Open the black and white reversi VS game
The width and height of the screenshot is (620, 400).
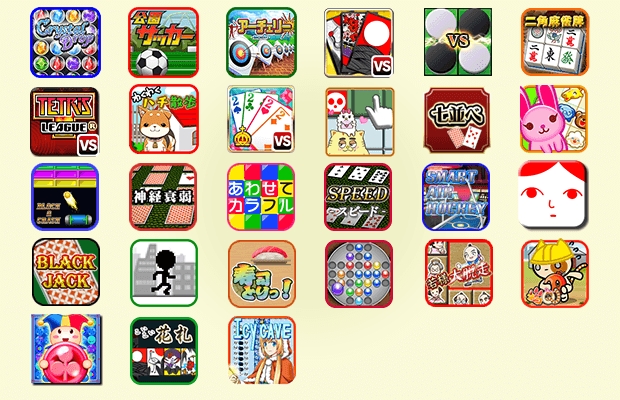click(x=457, y=43)
